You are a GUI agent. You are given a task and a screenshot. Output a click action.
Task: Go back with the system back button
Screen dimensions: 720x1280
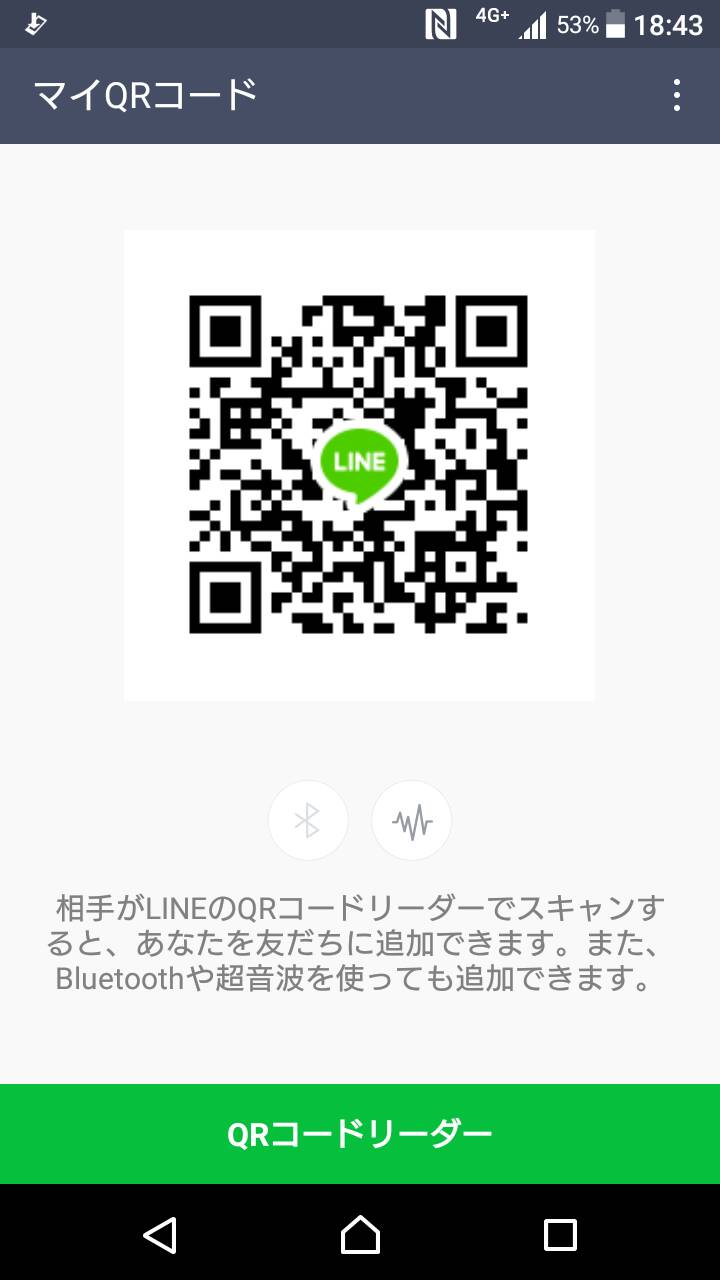coord(160,1235)
